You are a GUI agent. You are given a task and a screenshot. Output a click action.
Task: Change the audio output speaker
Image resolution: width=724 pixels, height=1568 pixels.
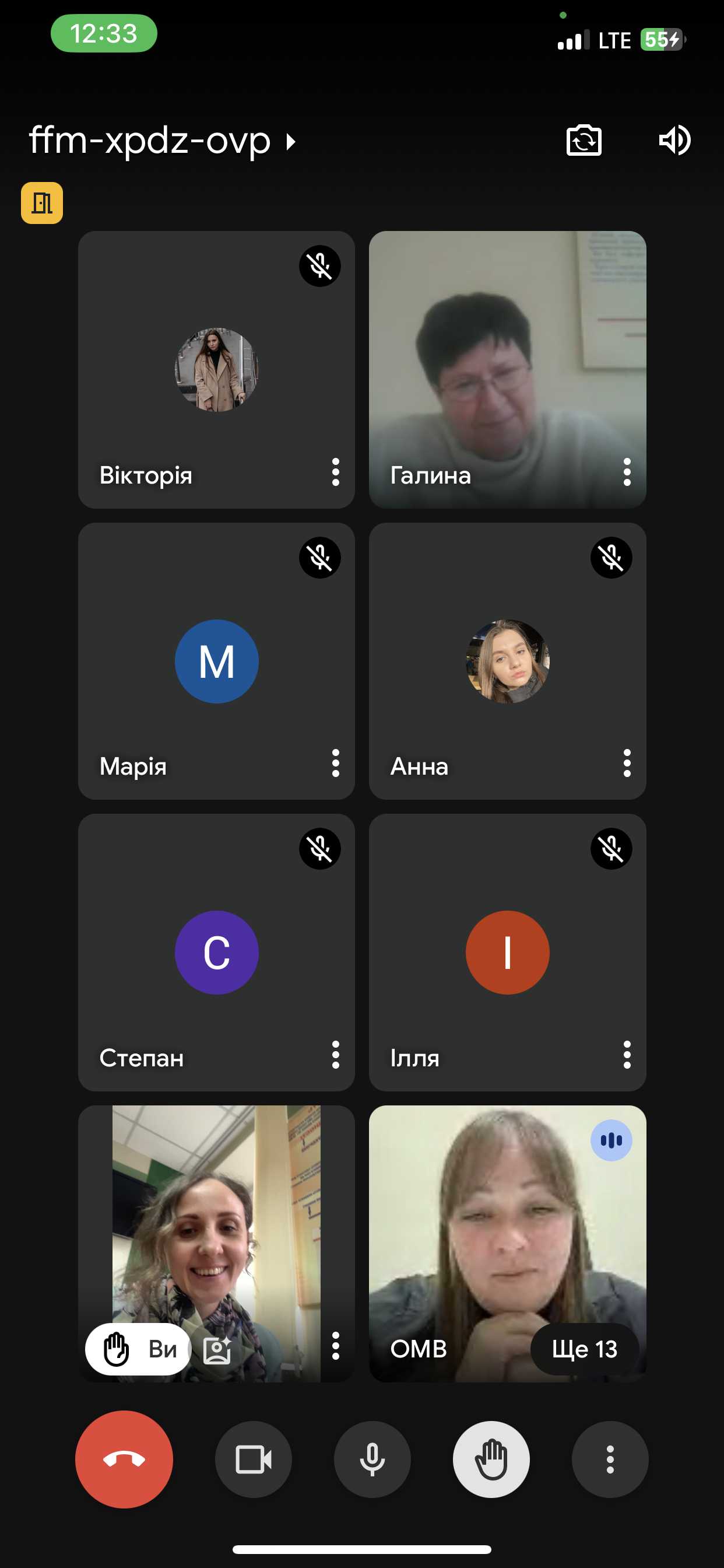[x=674, y=141]
